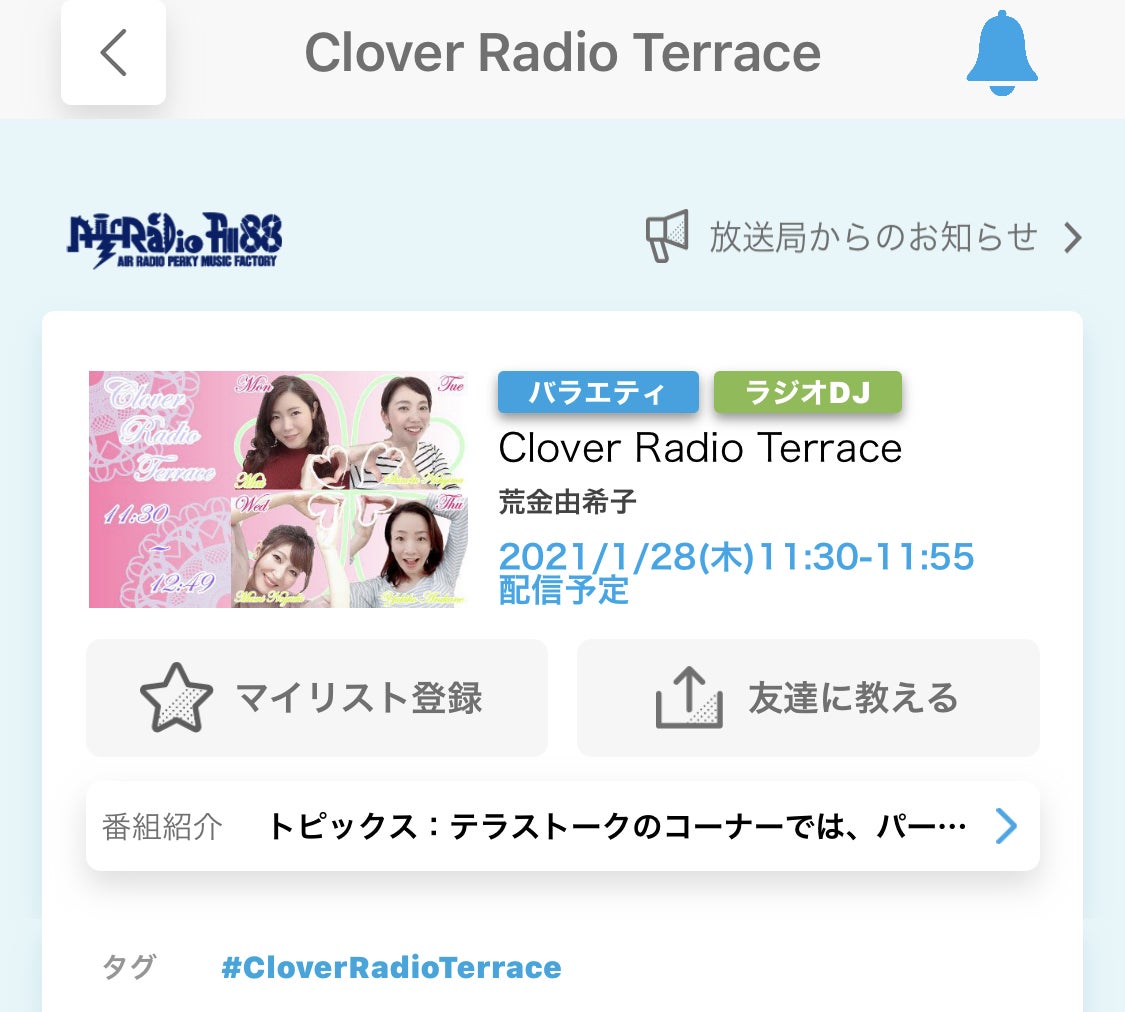Image resolution: width=1125 pixels, height=1012 pixels.
Task: Share via 友達に教える button
Action: coord(807,698)
